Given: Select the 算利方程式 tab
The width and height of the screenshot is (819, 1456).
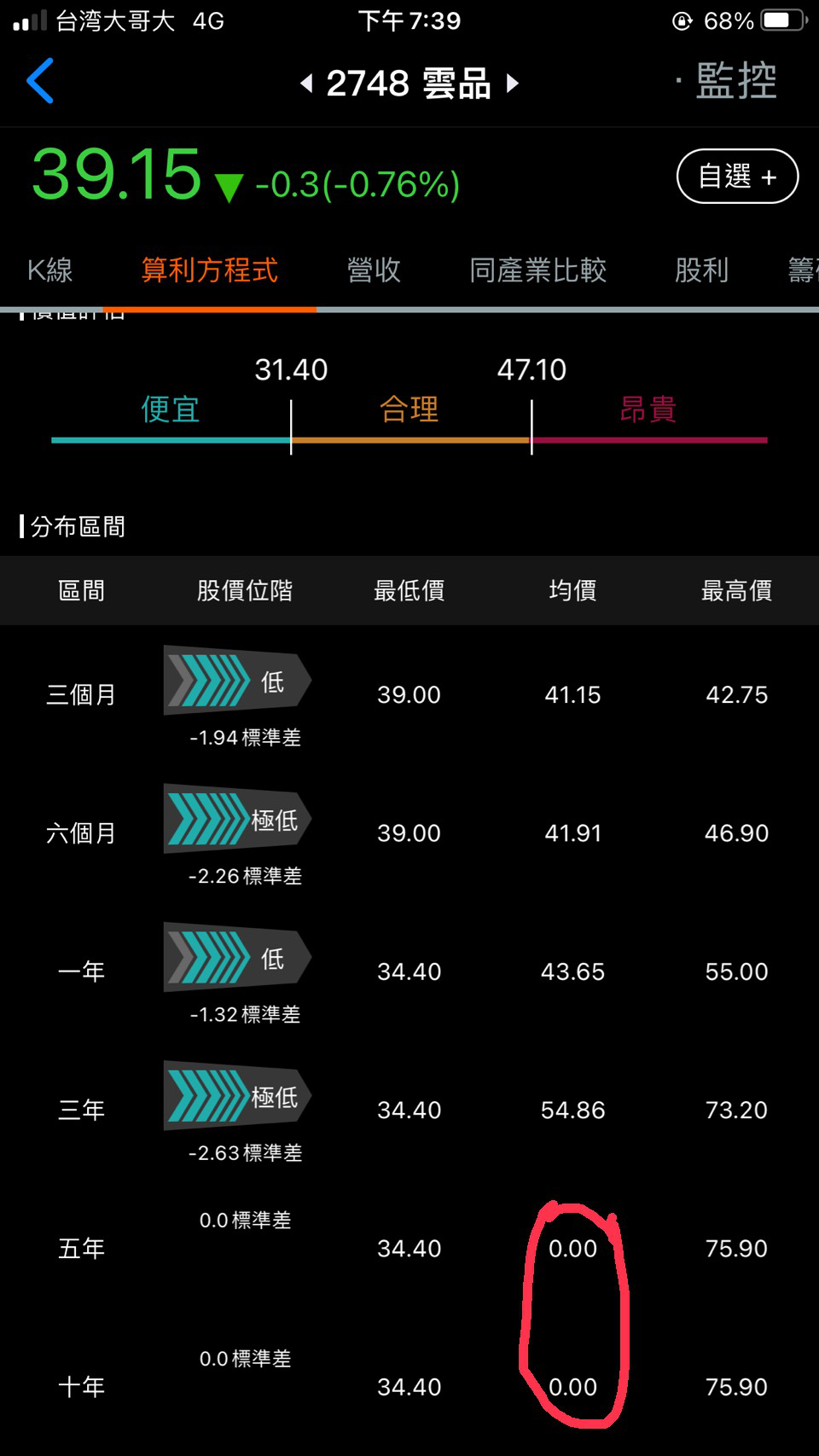Looking at the screenshot, I should pyautogui.click(x=209, y=270).
